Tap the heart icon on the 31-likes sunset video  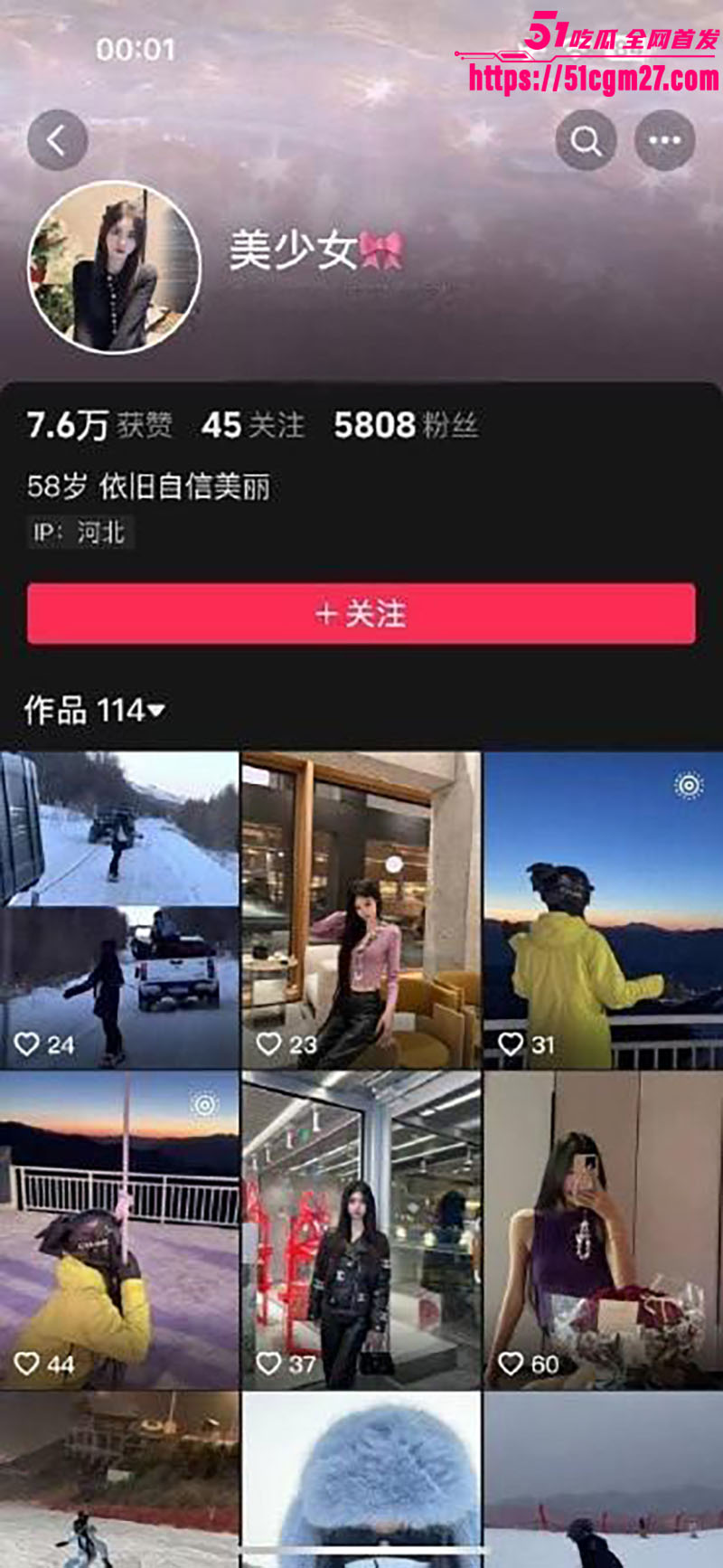click(511, 1044)
